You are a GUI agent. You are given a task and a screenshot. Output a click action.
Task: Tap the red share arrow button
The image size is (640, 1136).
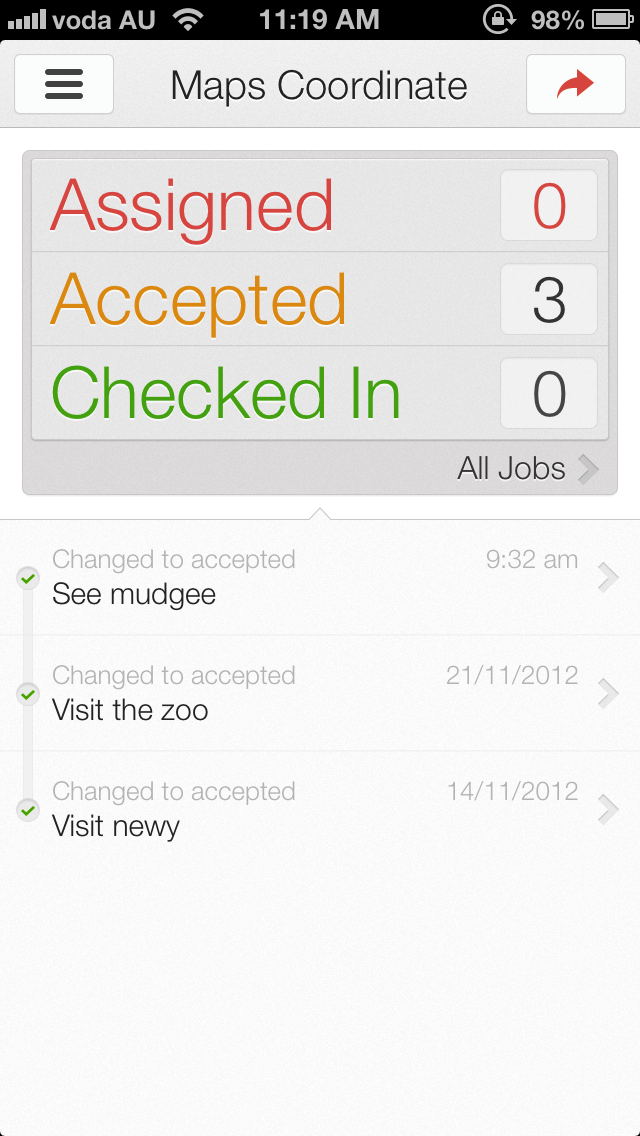[x=575, y=85]
